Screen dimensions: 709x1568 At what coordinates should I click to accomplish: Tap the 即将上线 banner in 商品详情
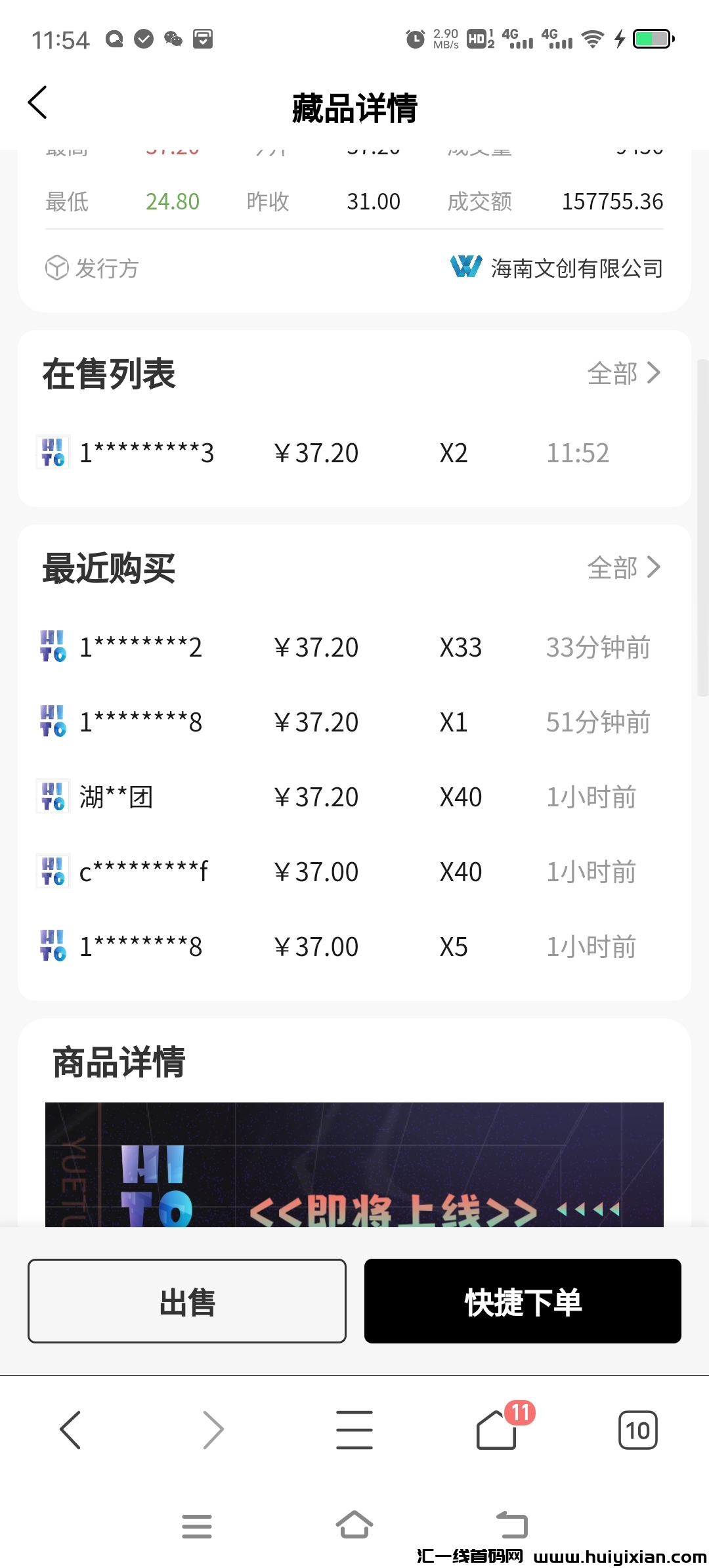[x=354, y=1175]
